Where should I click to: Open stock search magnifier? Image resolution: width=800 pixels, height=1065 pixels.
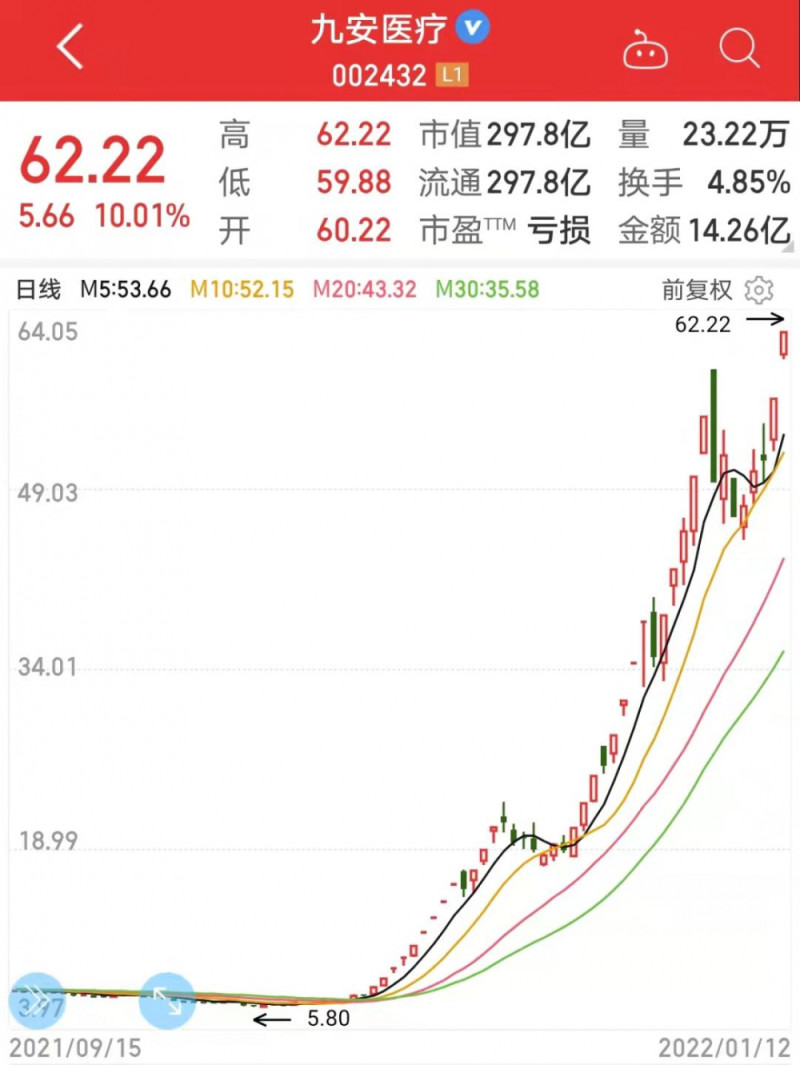click(739, 47)
